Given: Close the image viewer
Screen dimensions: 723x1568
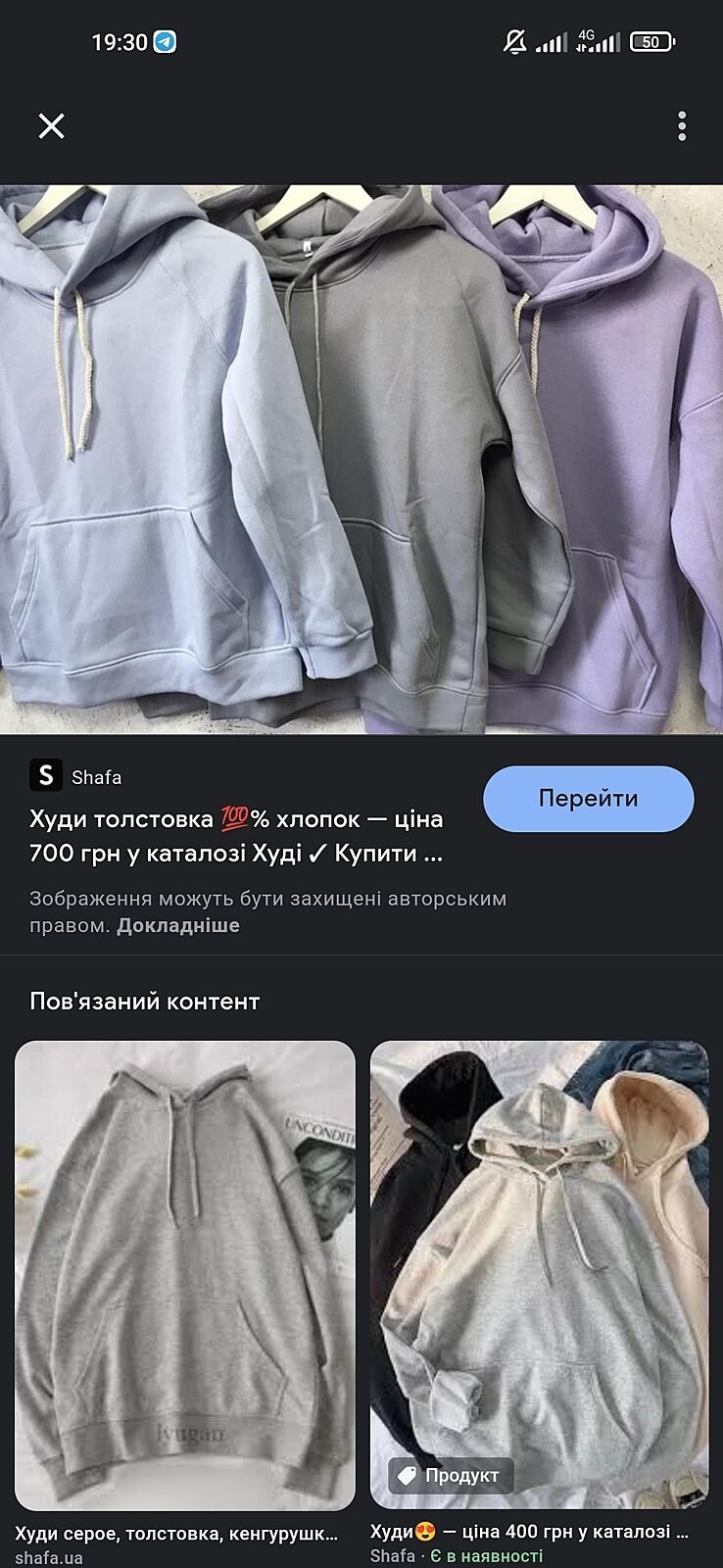Looking at the screenshot, I should tap(51, 126).
